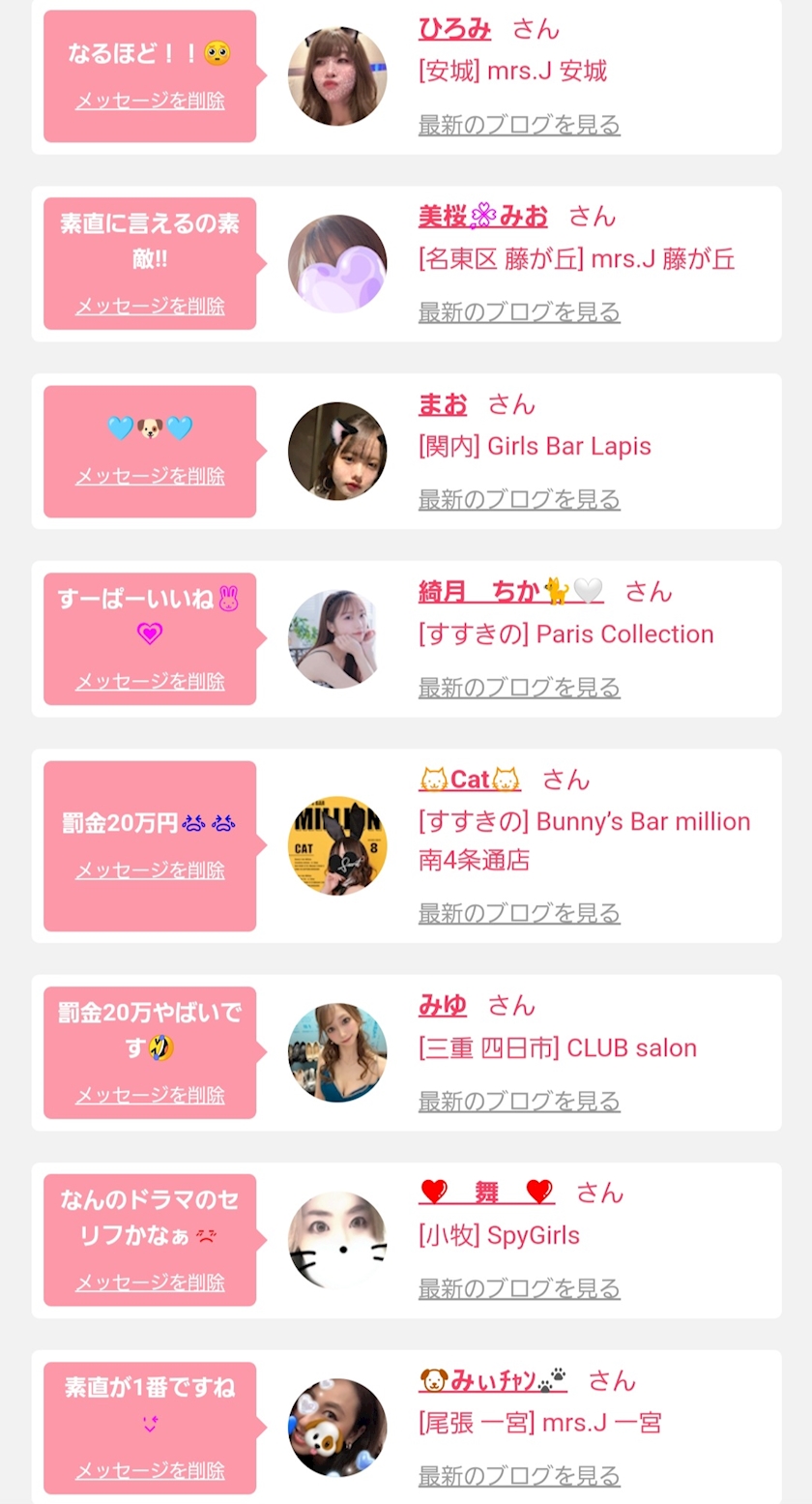This screenshot has height=1504, width=812.
Task: View latest blog of Cat at Bunny's Bar million
Action: tap(519, 913)
